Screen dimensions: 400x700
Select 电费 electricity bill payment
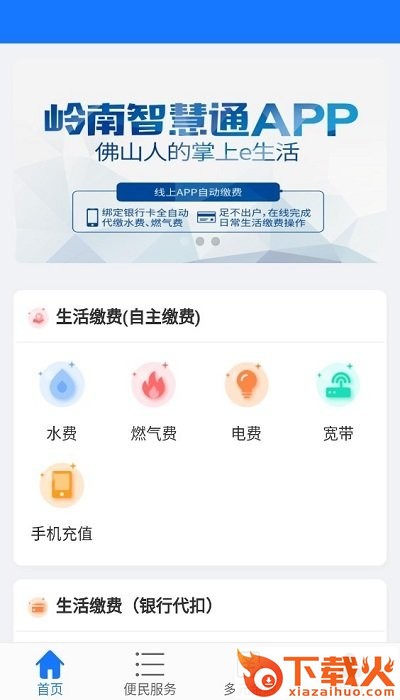(x=246, y=402)
